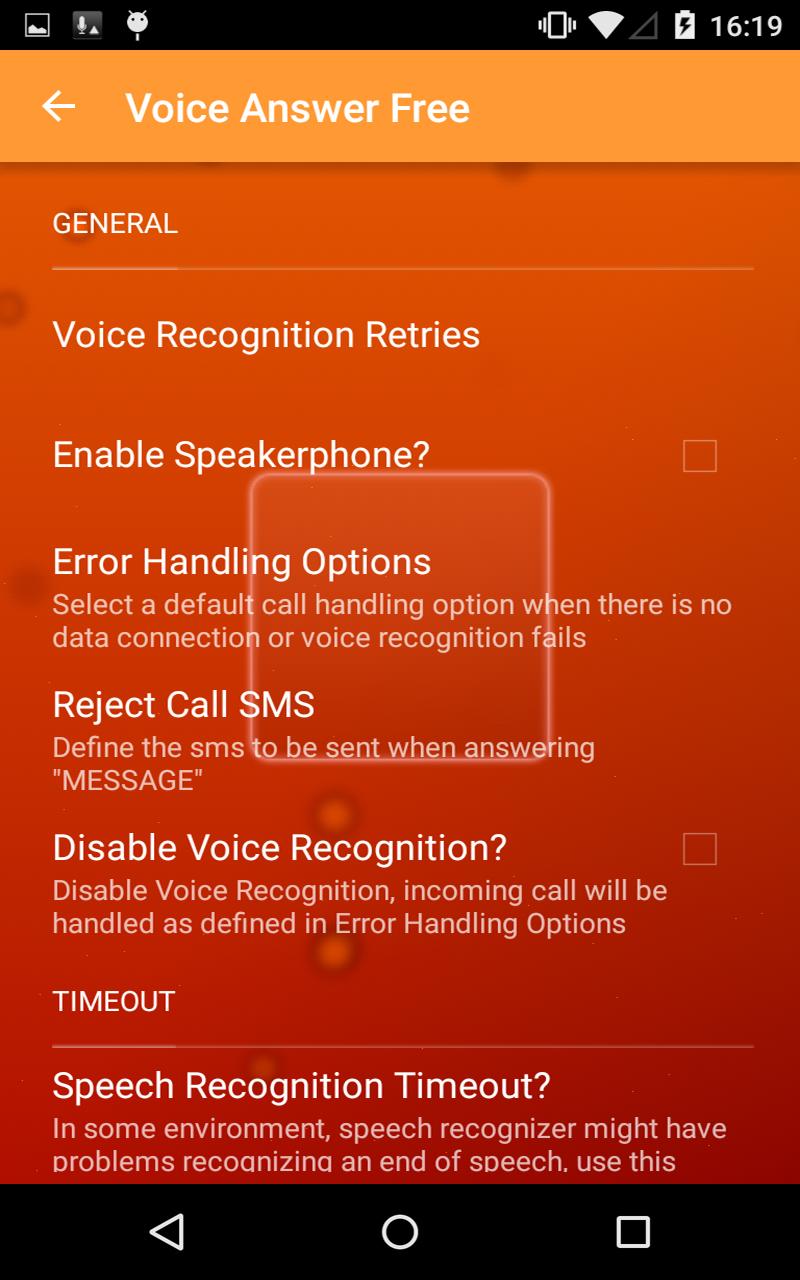Open recent apps from navigation bar
Image resolution: width=800 pixels, height=1280 pixels.
pyautogui.click(x=632, y=1232)
